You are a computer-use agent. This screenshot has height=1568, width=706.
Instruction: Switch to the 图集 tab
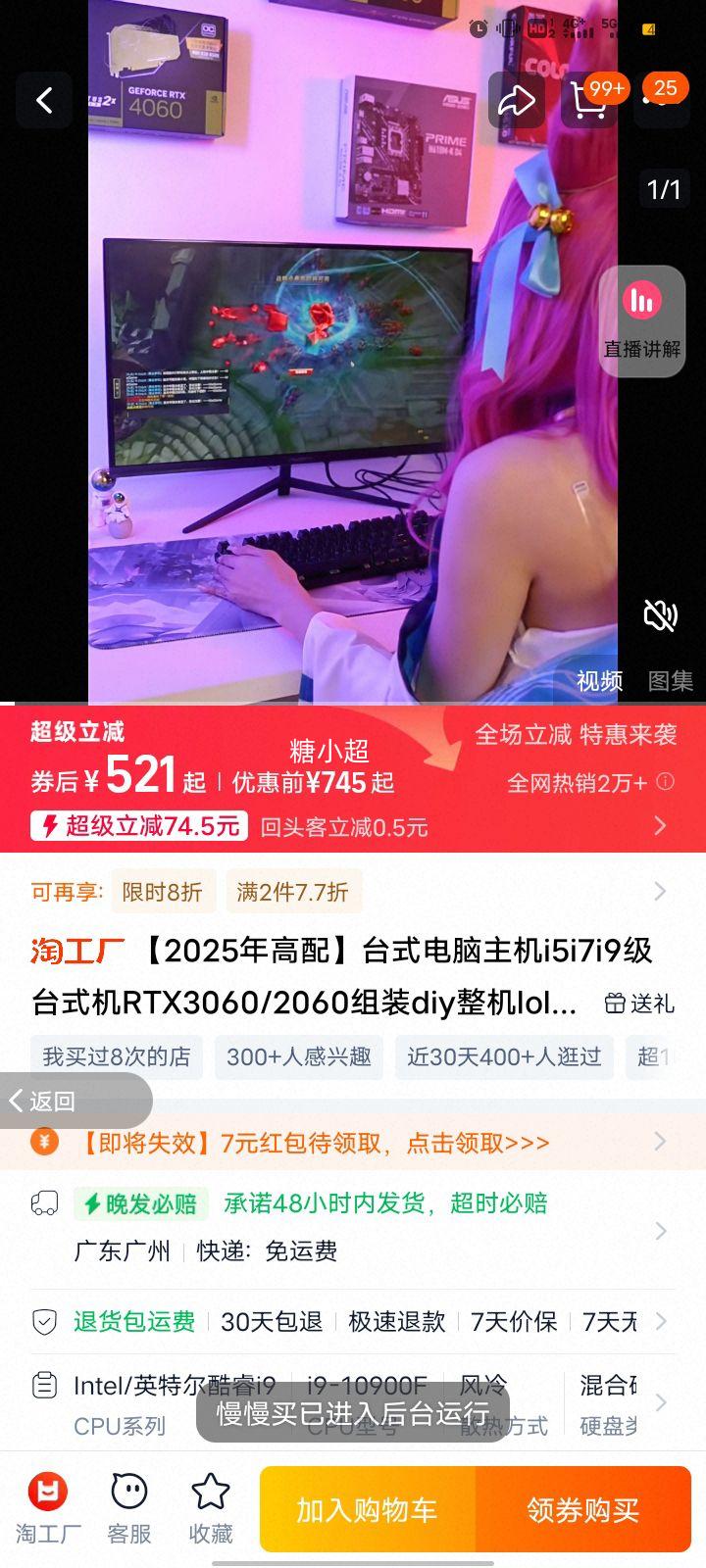point(672,682)
